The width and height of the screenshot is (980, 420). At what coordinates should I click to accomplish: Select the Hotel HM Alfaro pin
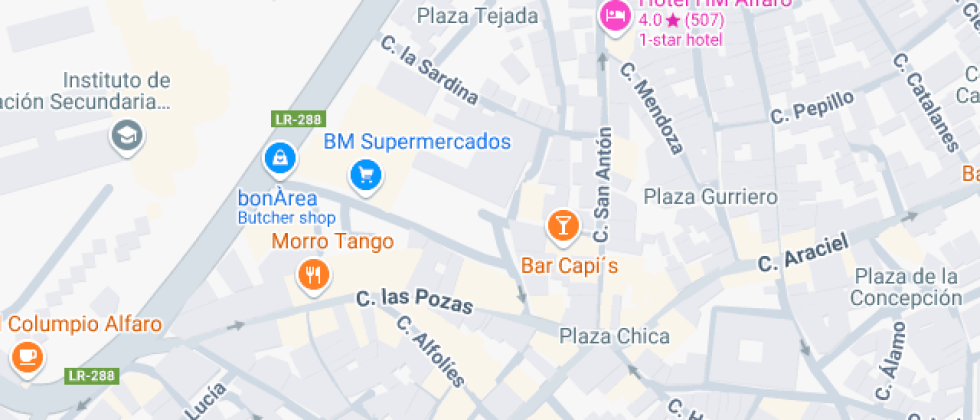click(x=613, y=15)
